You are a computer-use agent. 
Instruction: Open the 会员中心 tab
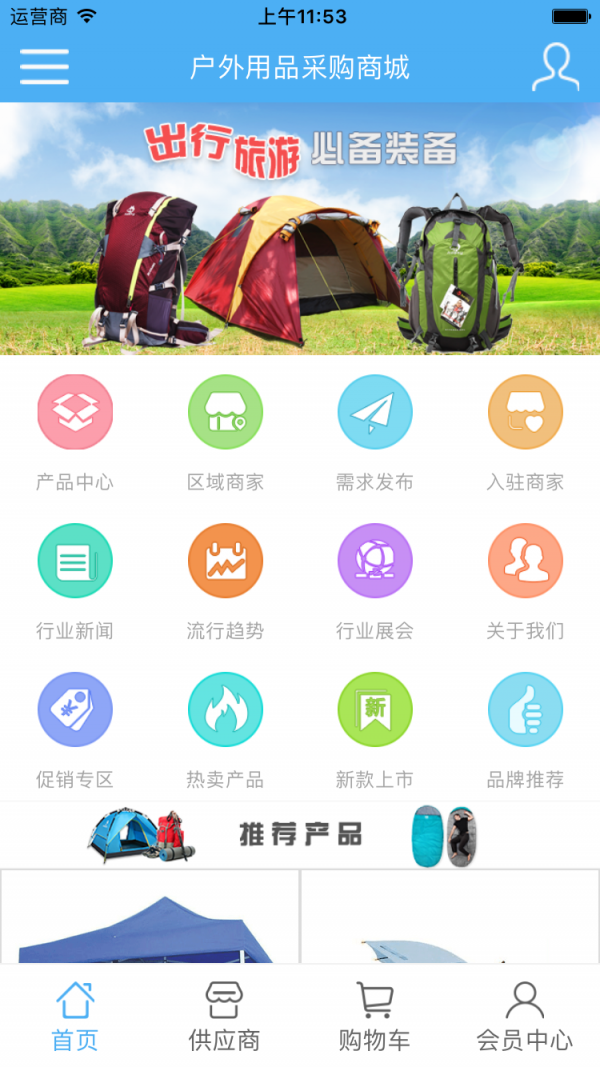[525, 1016]
